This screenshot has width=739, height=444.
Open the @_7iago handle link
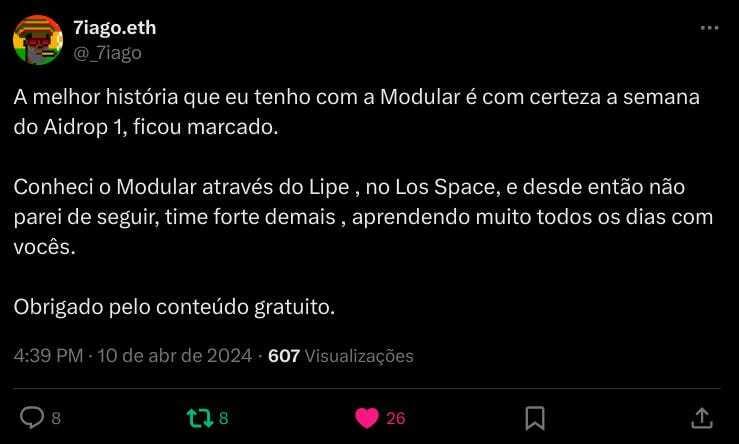point(107,52)
